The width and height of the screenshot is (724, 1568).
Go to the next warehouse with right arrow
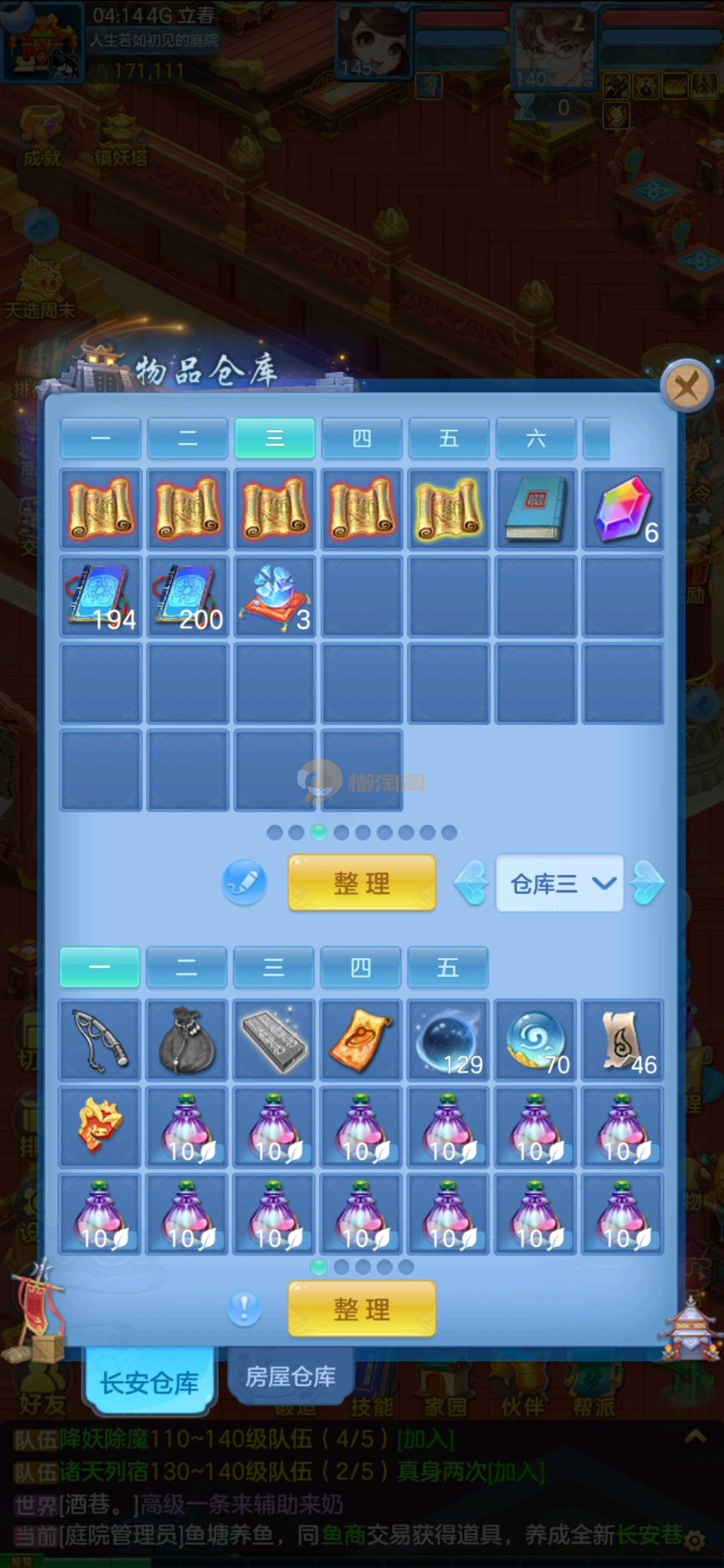click(x=648, y=883)
